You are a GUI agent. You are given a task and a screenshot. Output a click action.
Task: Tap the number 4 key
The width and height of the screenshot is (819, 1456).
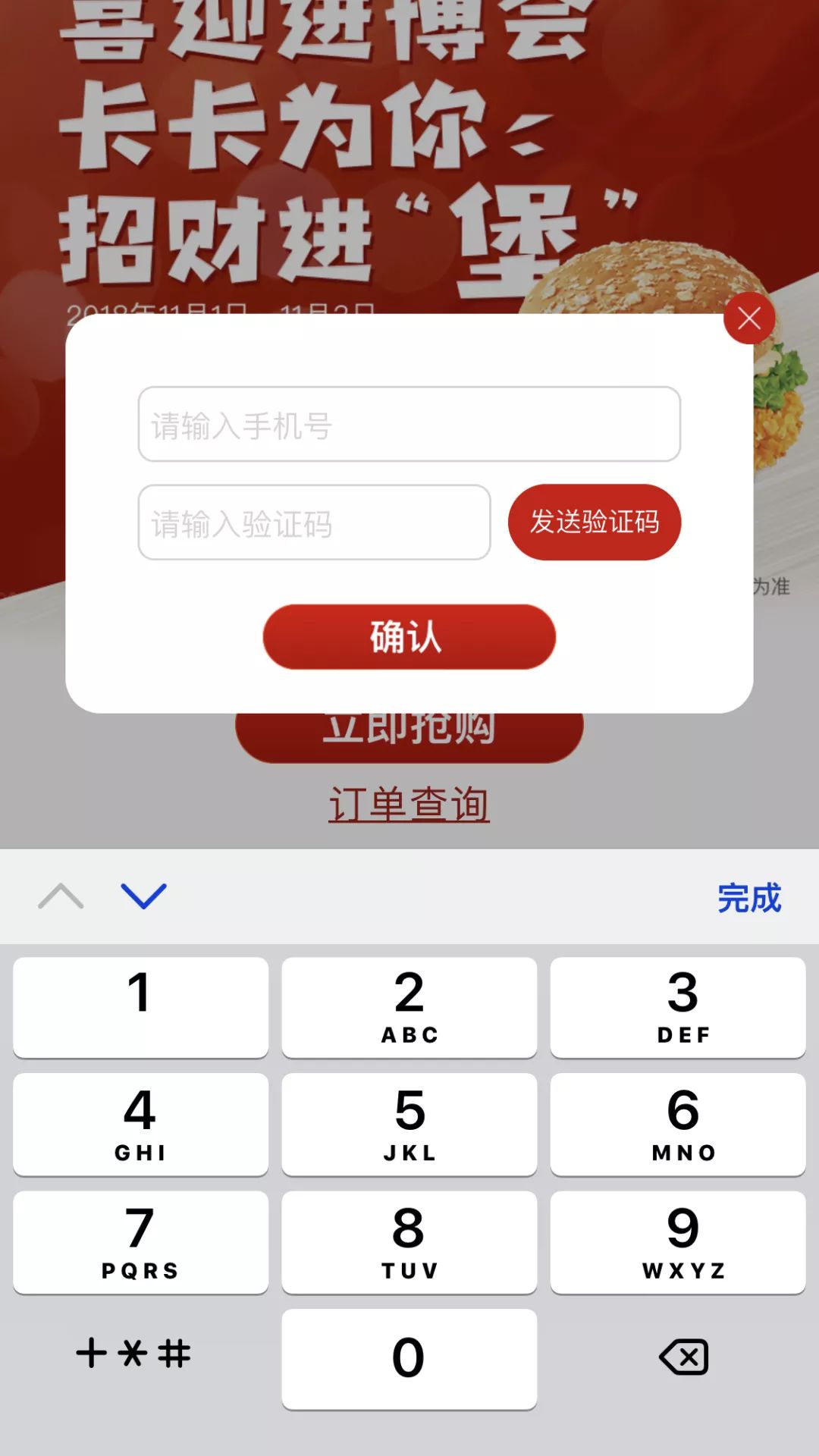pos(140,1125)
